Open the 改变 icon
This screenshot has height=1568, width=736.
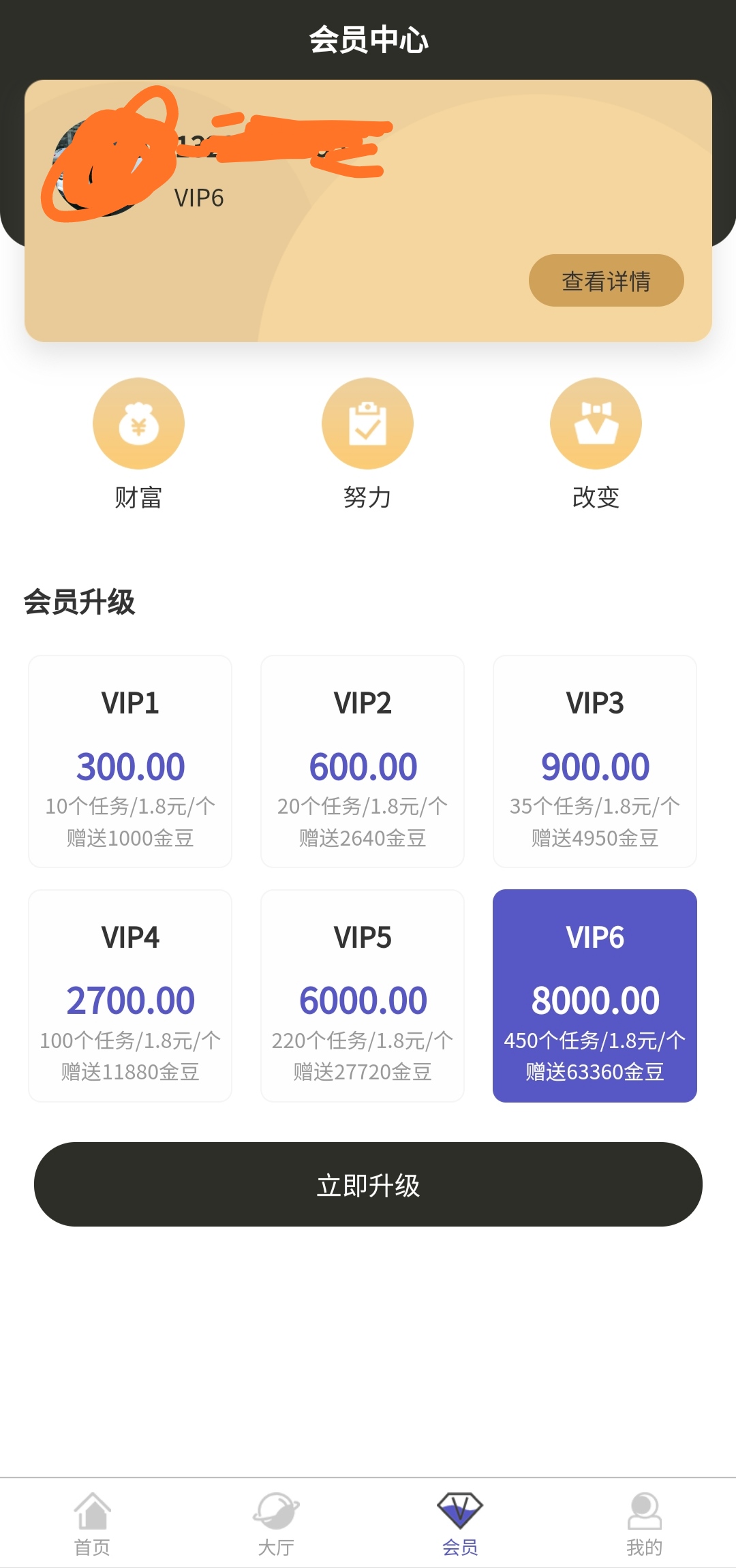596,424
